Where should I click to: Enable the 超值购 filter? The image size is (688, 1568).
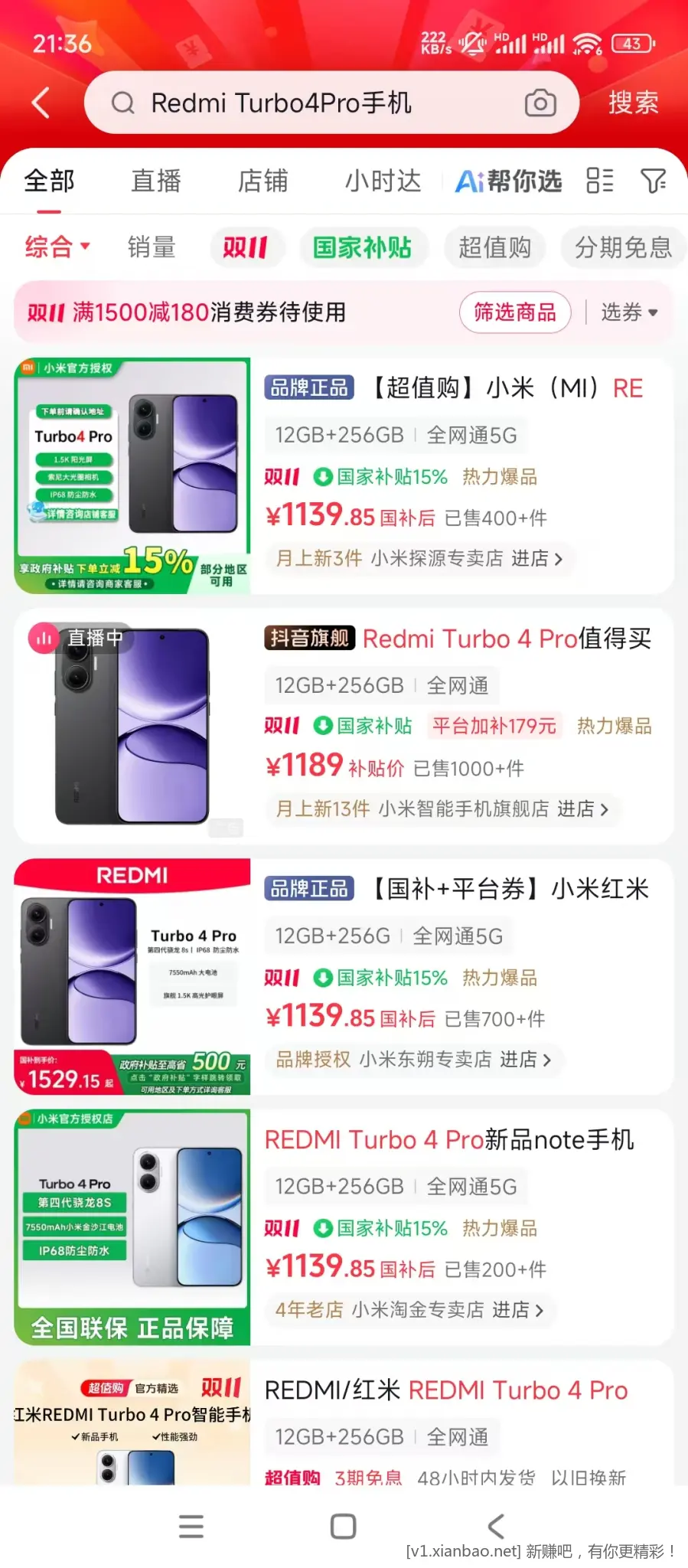click(494, 247)
